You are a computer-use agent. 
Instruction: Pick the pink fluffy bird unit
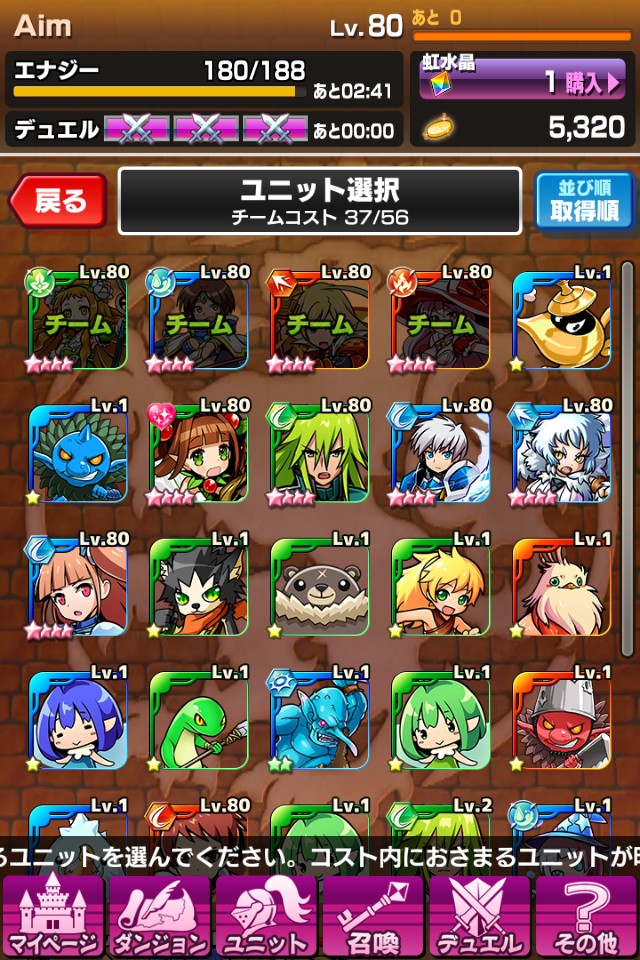coord(562,588)
